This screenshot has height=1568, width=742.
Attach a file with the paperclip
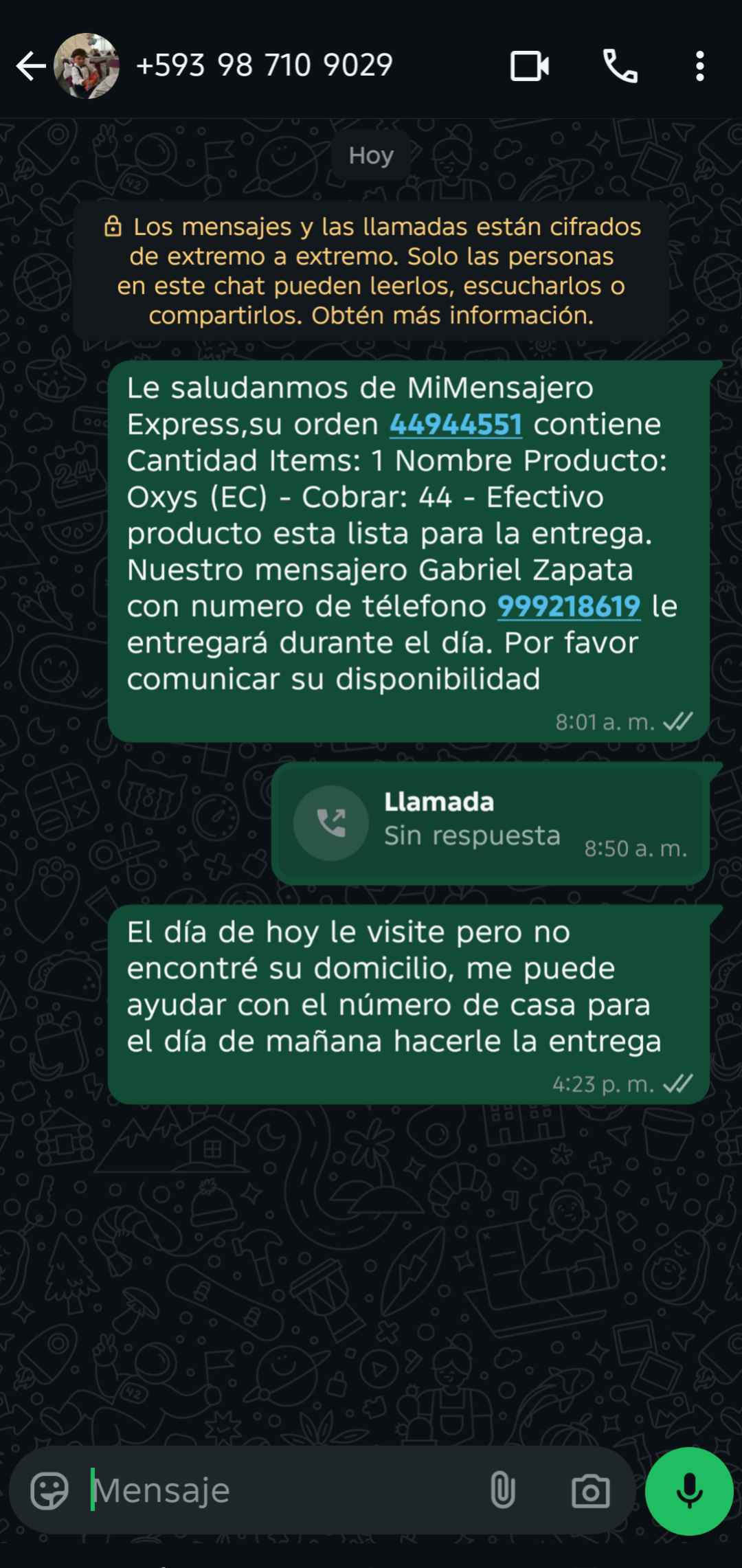point(502,1490)
